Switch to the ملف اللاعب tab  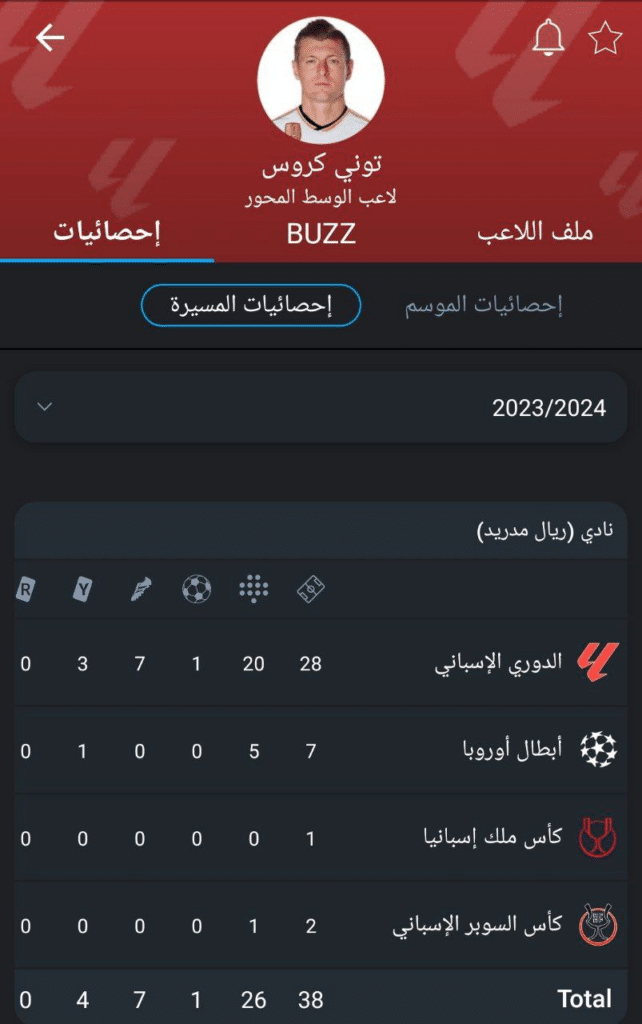click(535, 232)
